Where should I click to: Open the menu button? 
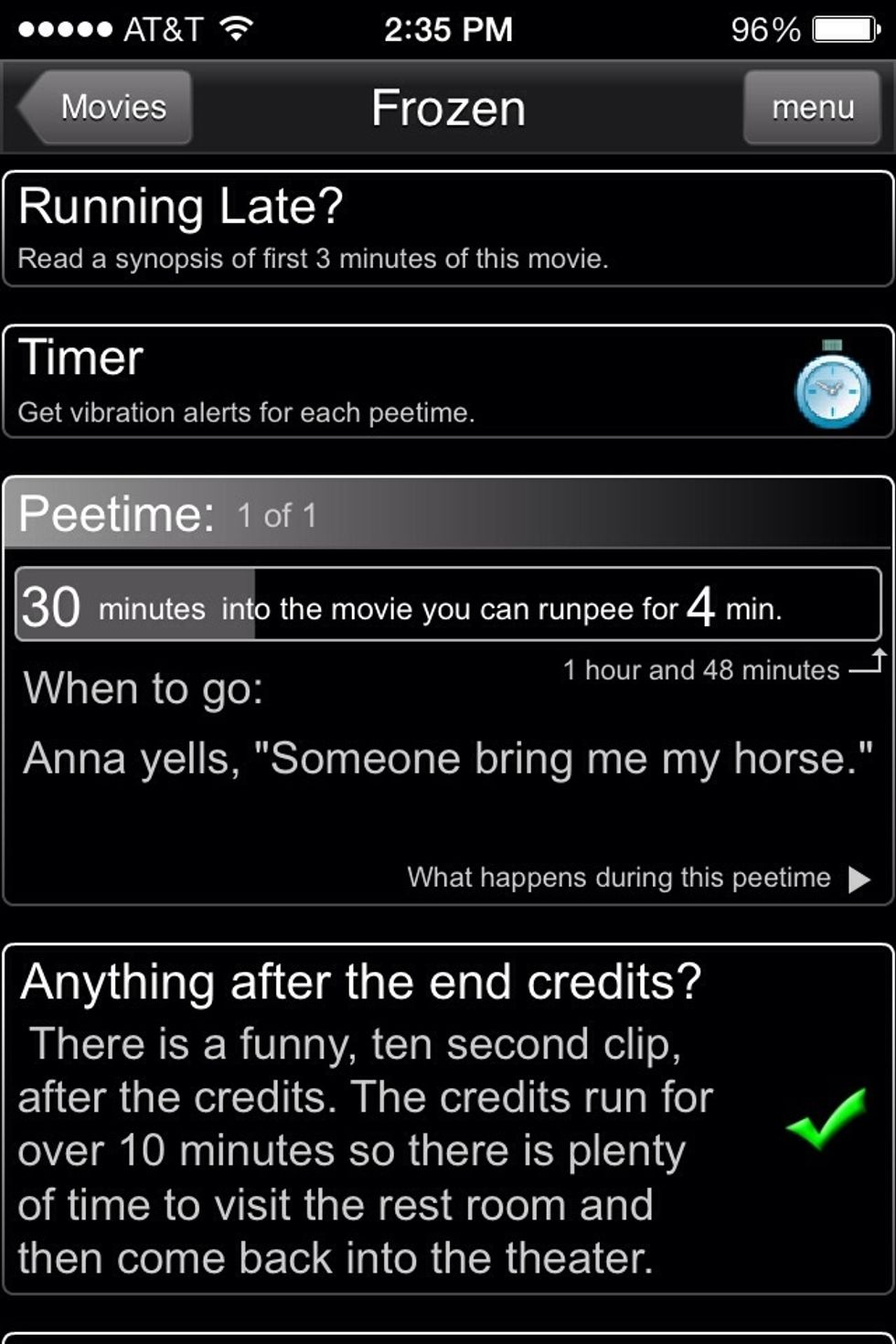812,108
